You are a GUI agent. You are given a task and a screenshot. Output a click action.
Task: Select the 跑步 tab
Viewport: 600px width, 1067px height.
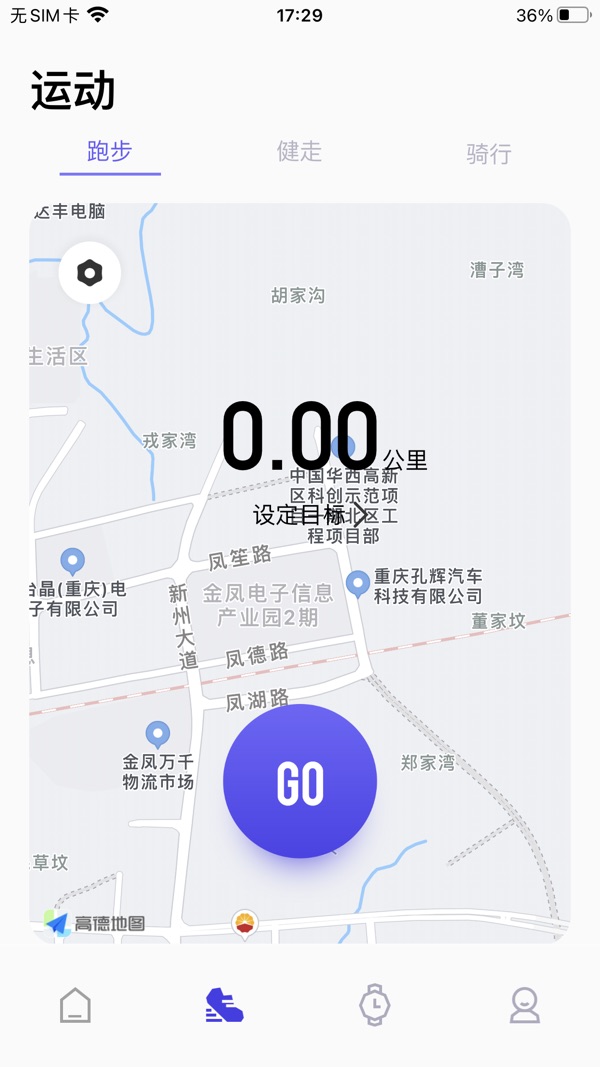tap(110, 151)
